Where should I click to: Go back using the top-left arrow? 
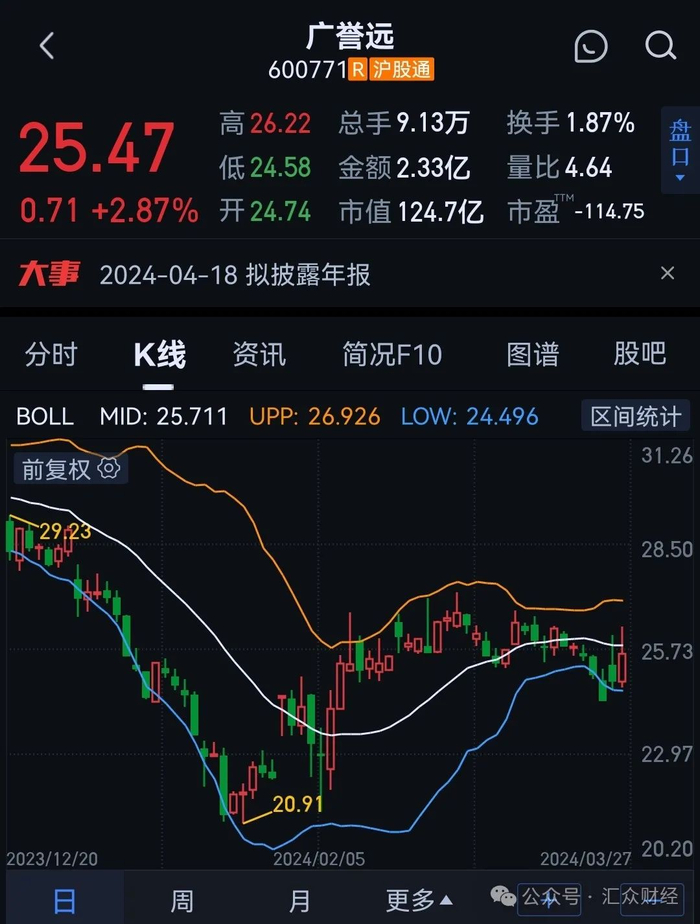(46, 46)
